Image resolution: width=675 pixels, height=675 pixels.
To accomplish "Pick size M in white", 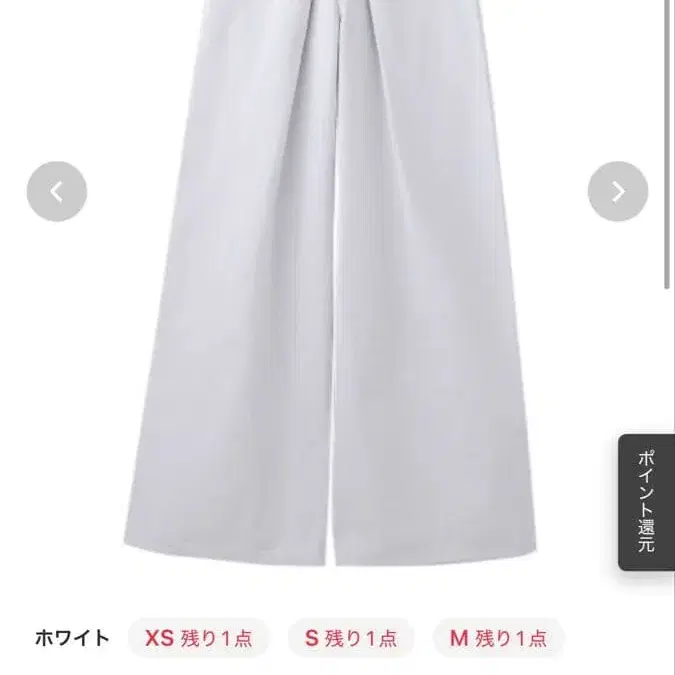I will coord(499,638).
